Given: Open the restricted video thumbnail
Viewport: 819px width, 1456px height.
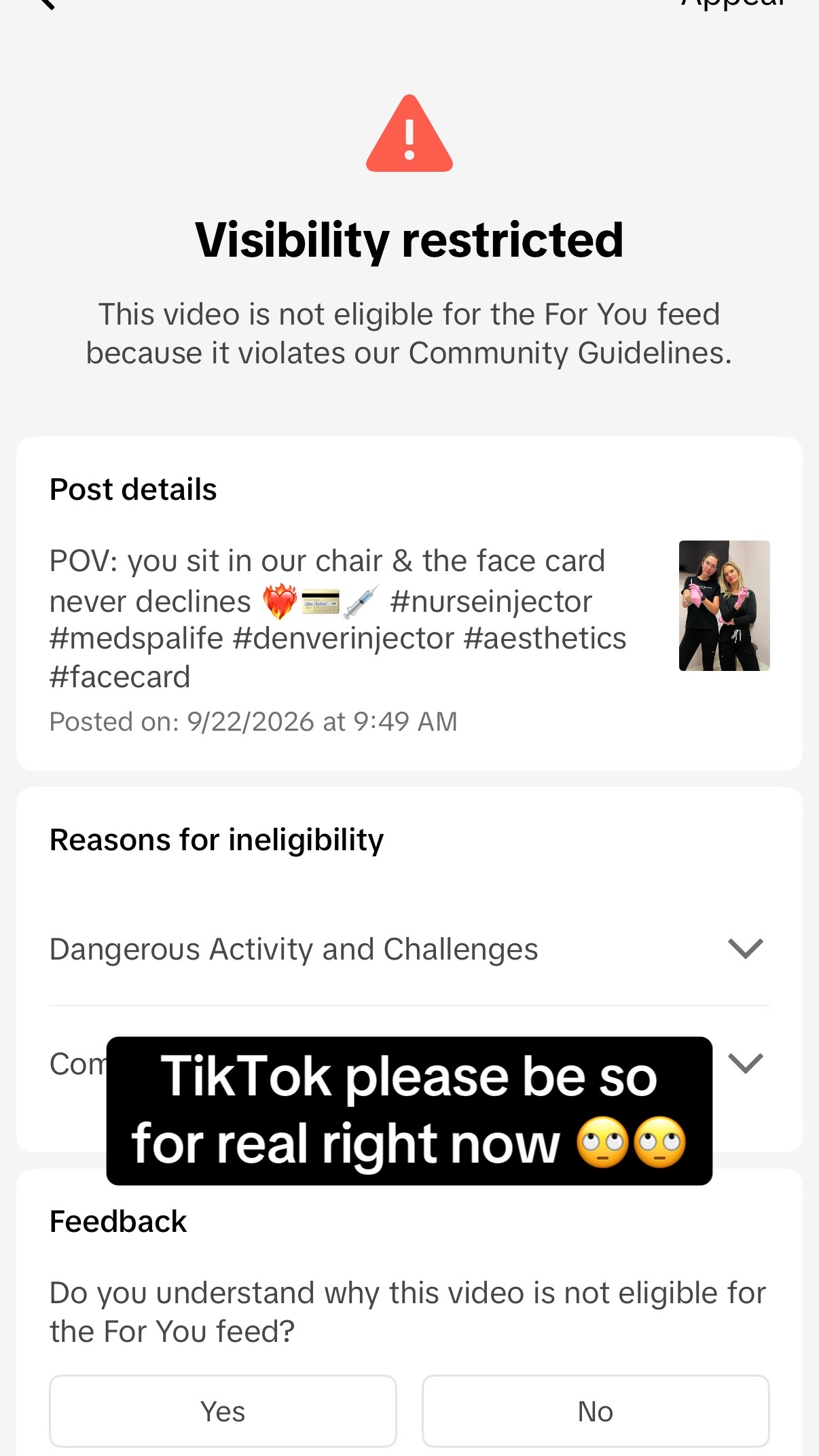Looking at the screenshot, I should (x=724, y=606).
